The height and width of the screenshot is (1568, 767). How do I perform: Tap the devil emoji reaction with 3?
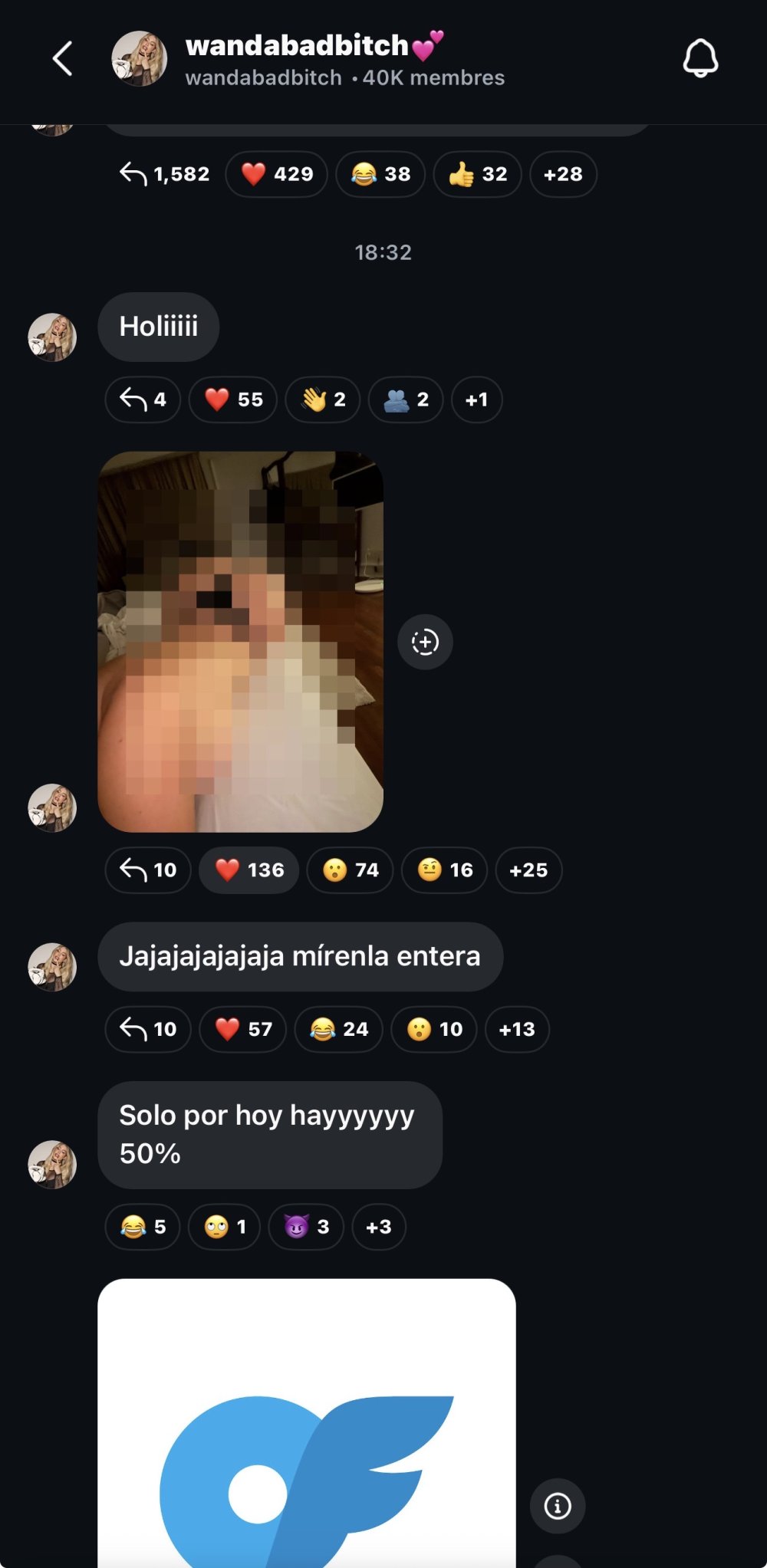pos(307,1227)
